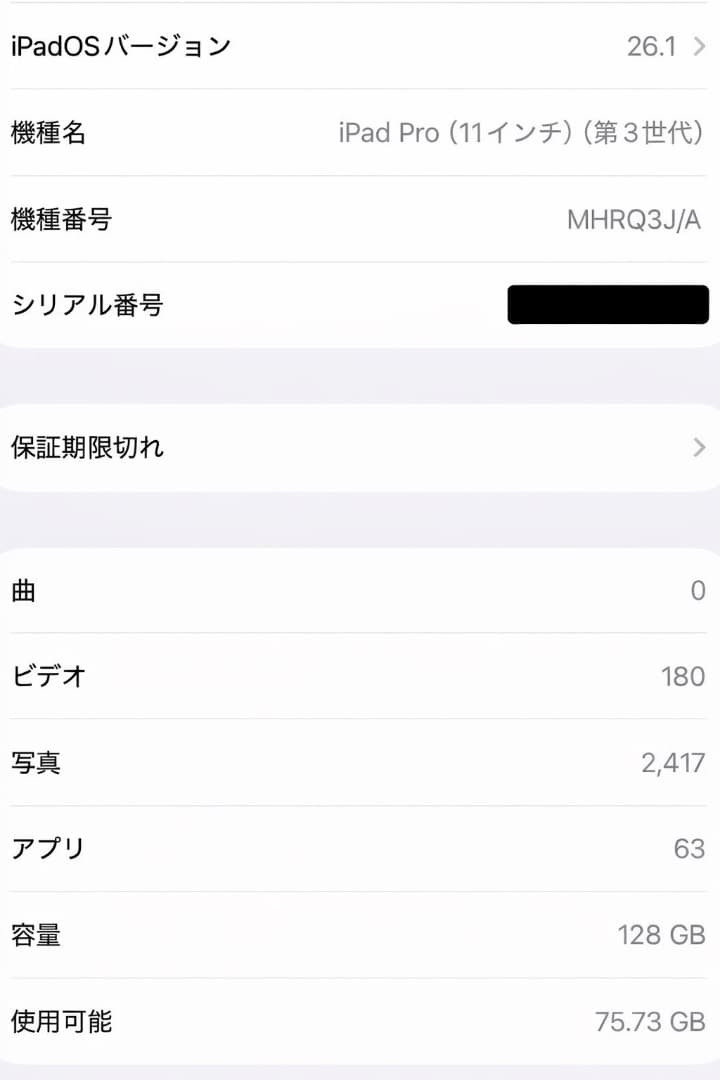This screenshot has width=720, height=1080.
Task: Tap the 使用可能 available storage row
Action: (360, 1021)
